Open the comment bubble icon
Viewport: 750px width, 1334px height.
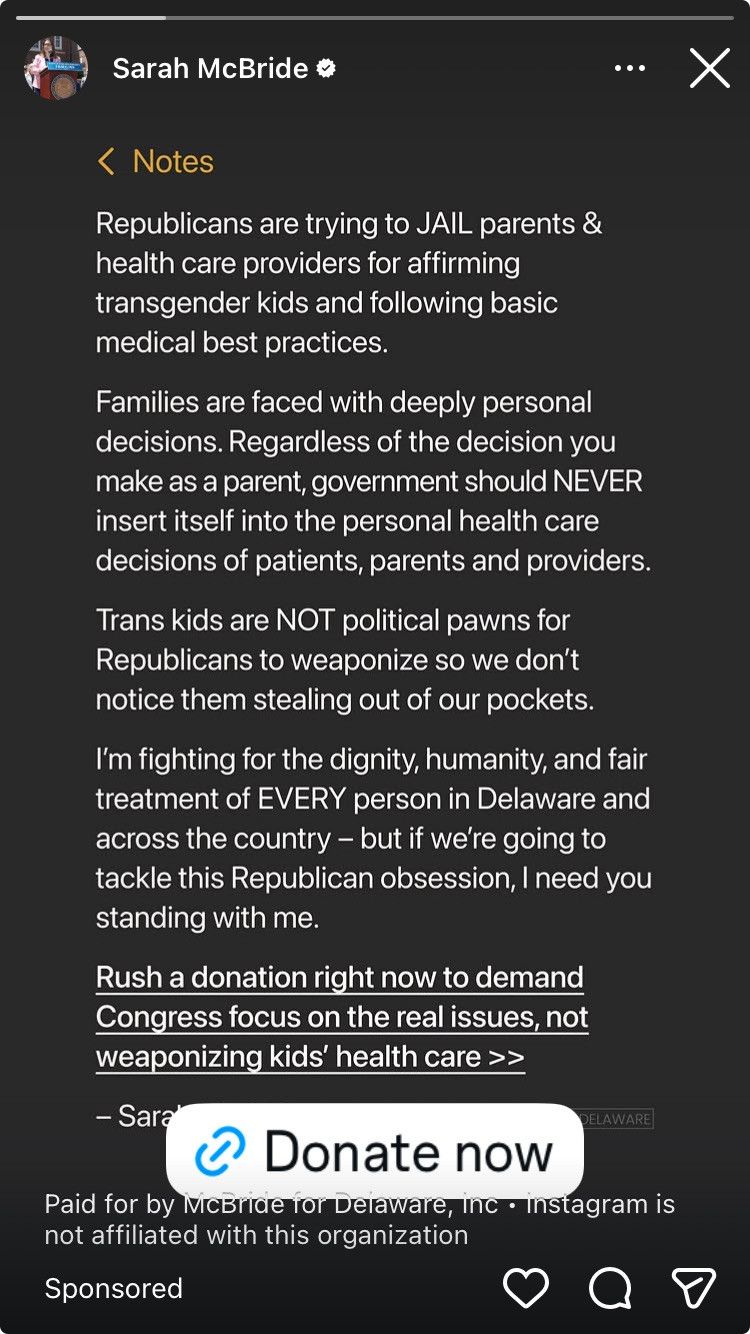[x=610, y=1288]
